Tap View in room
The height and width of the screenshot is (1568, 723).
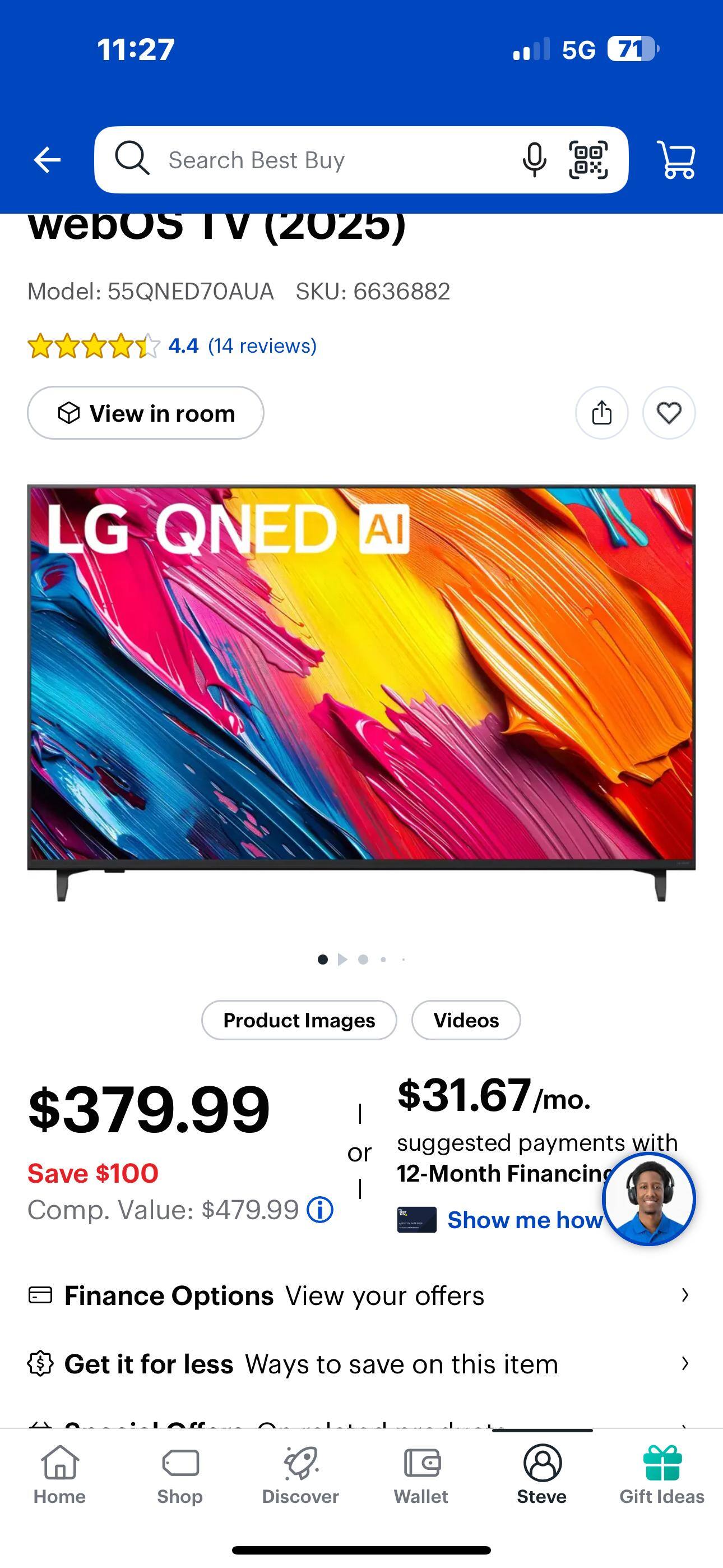pyautogui.click(x=146, y=413)
